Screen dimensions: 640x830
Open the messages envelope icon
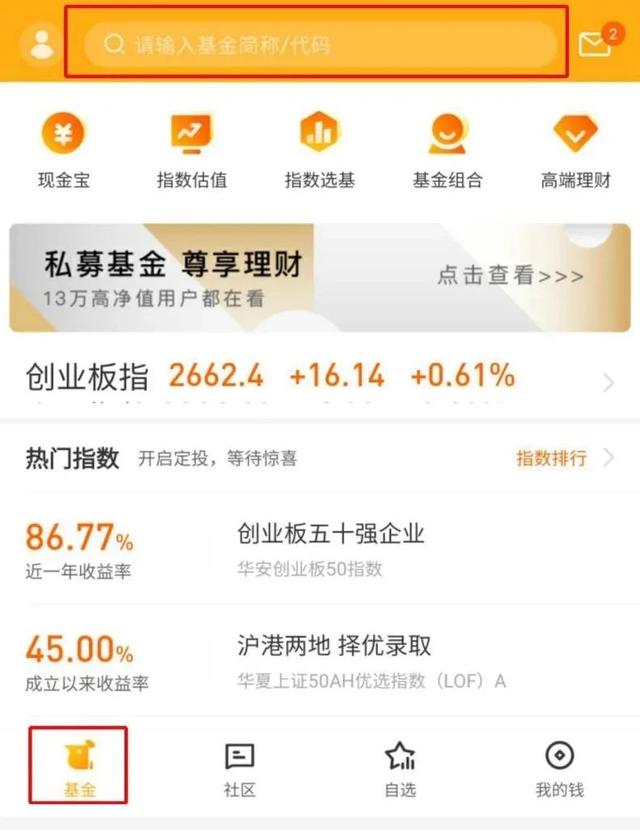coord(595,44)
